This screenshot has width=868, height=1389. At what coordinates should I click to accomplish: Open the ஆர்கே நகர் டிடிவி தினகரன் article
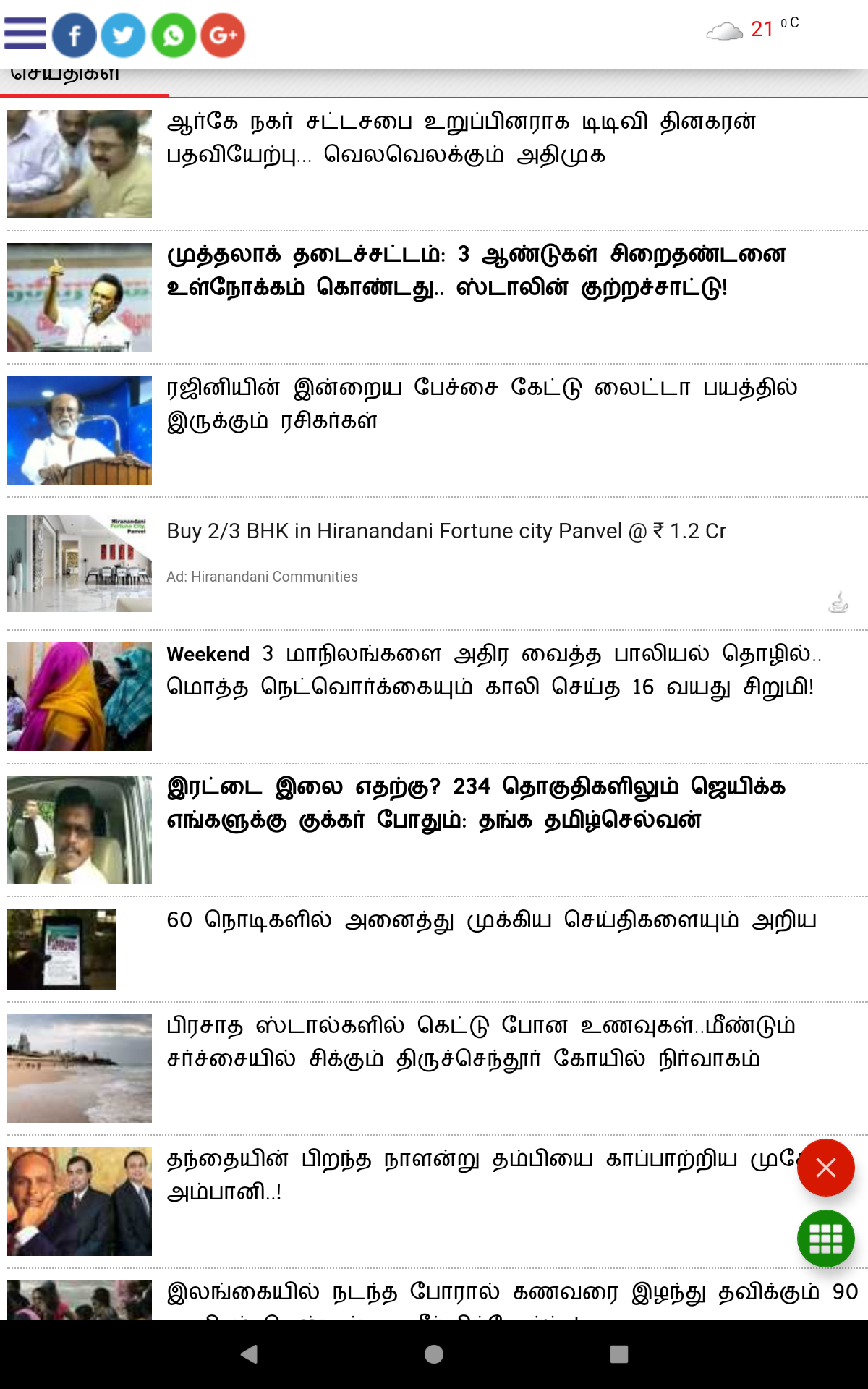point(434,164)
